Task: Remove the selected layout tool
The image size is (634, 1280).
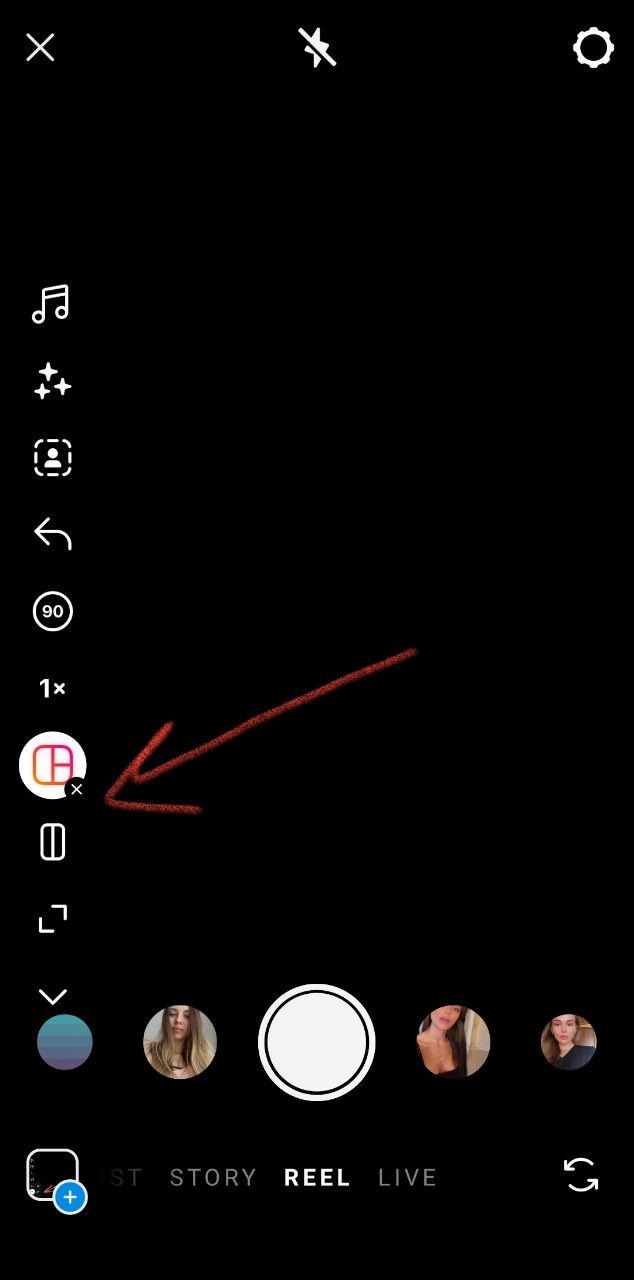Action: click(x=76, y=790)
